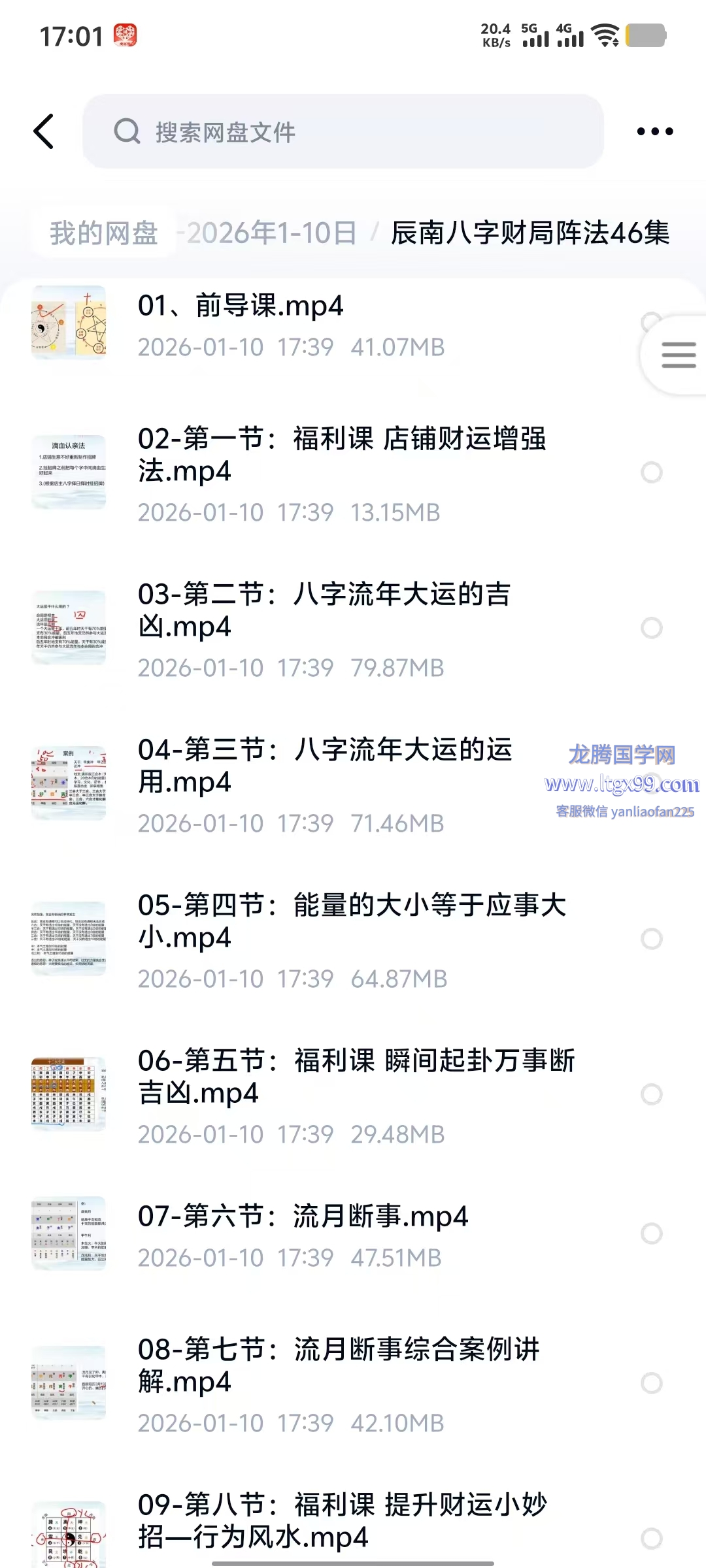Open the three-dot overflow menu

coord(654,131)
